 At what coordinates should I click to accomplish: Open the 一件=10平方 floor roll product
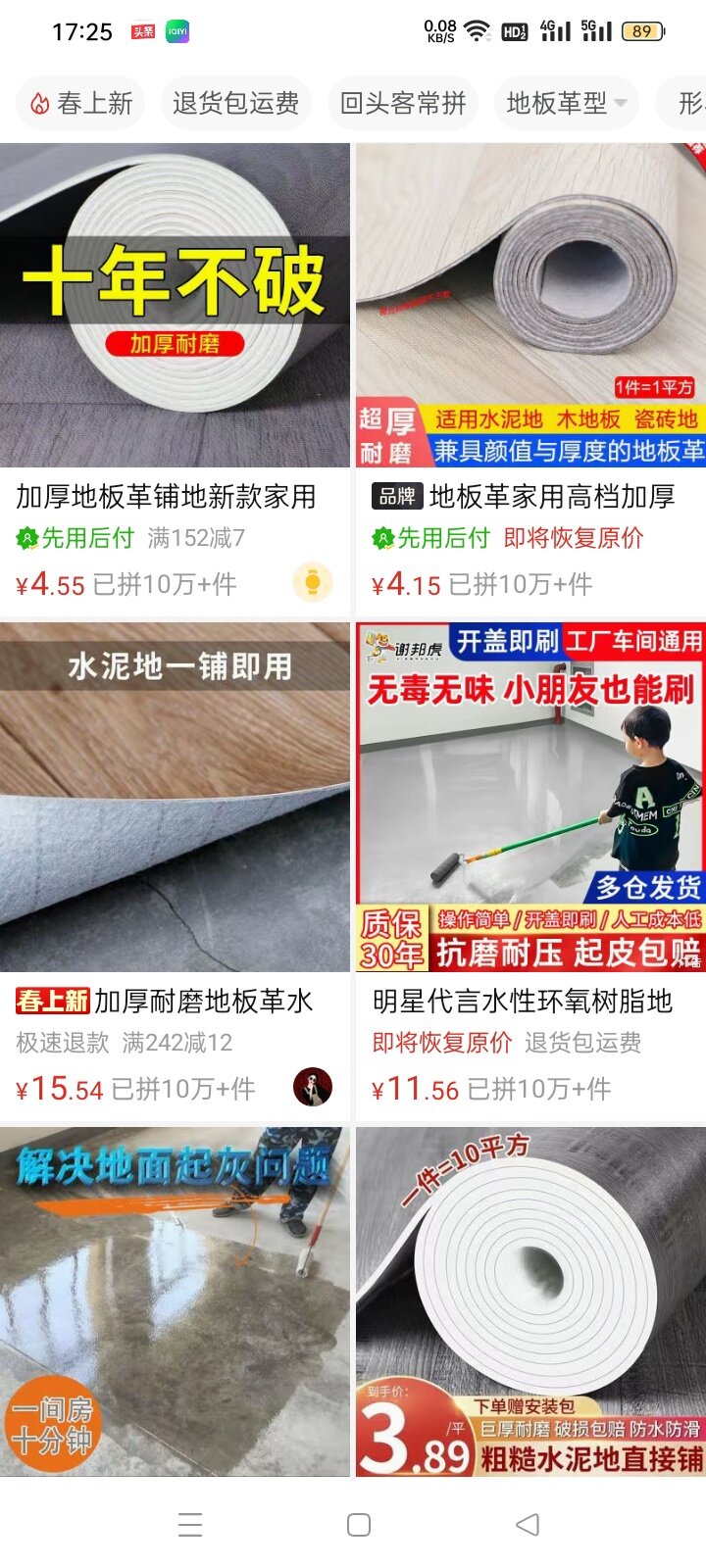530,1301
